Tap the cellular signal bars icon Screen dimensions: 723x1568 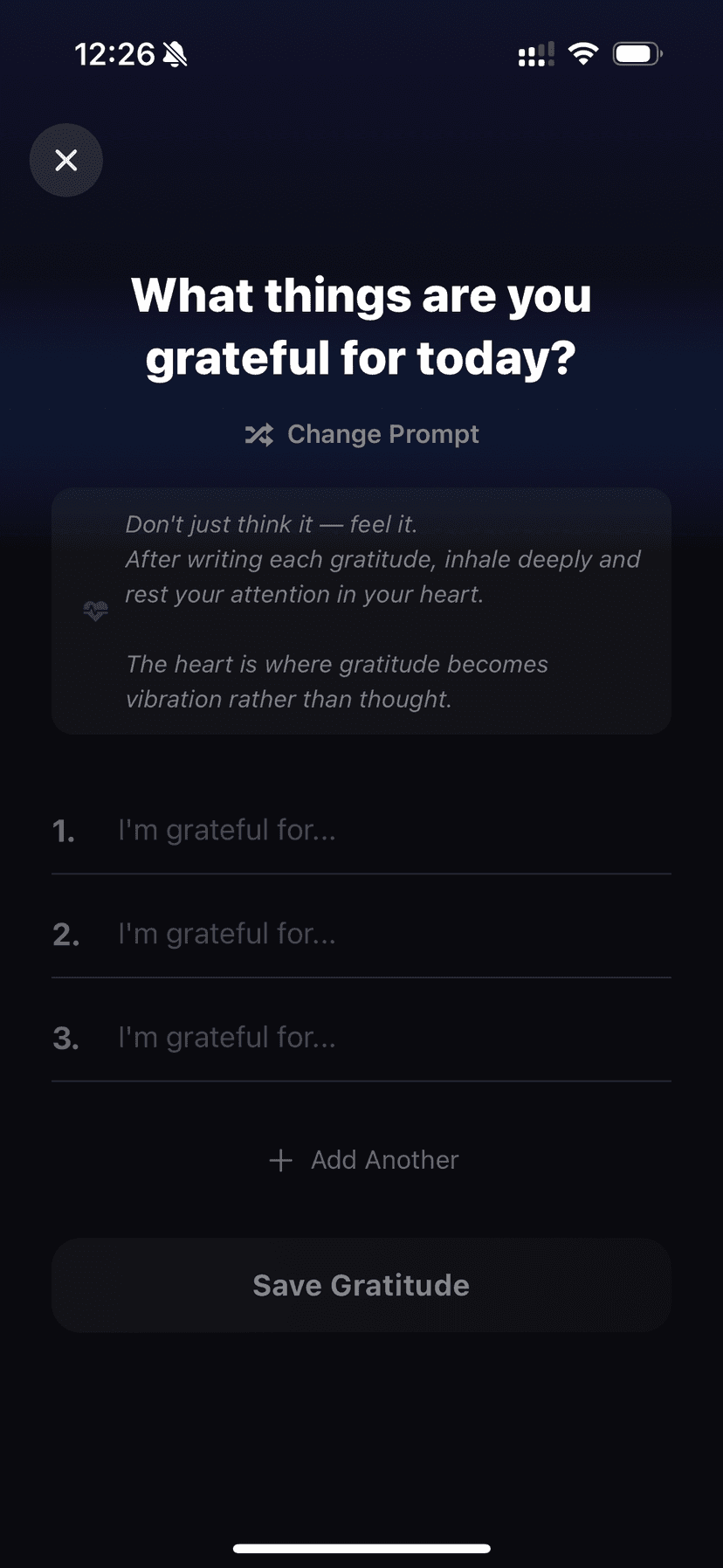coord(534,54)
